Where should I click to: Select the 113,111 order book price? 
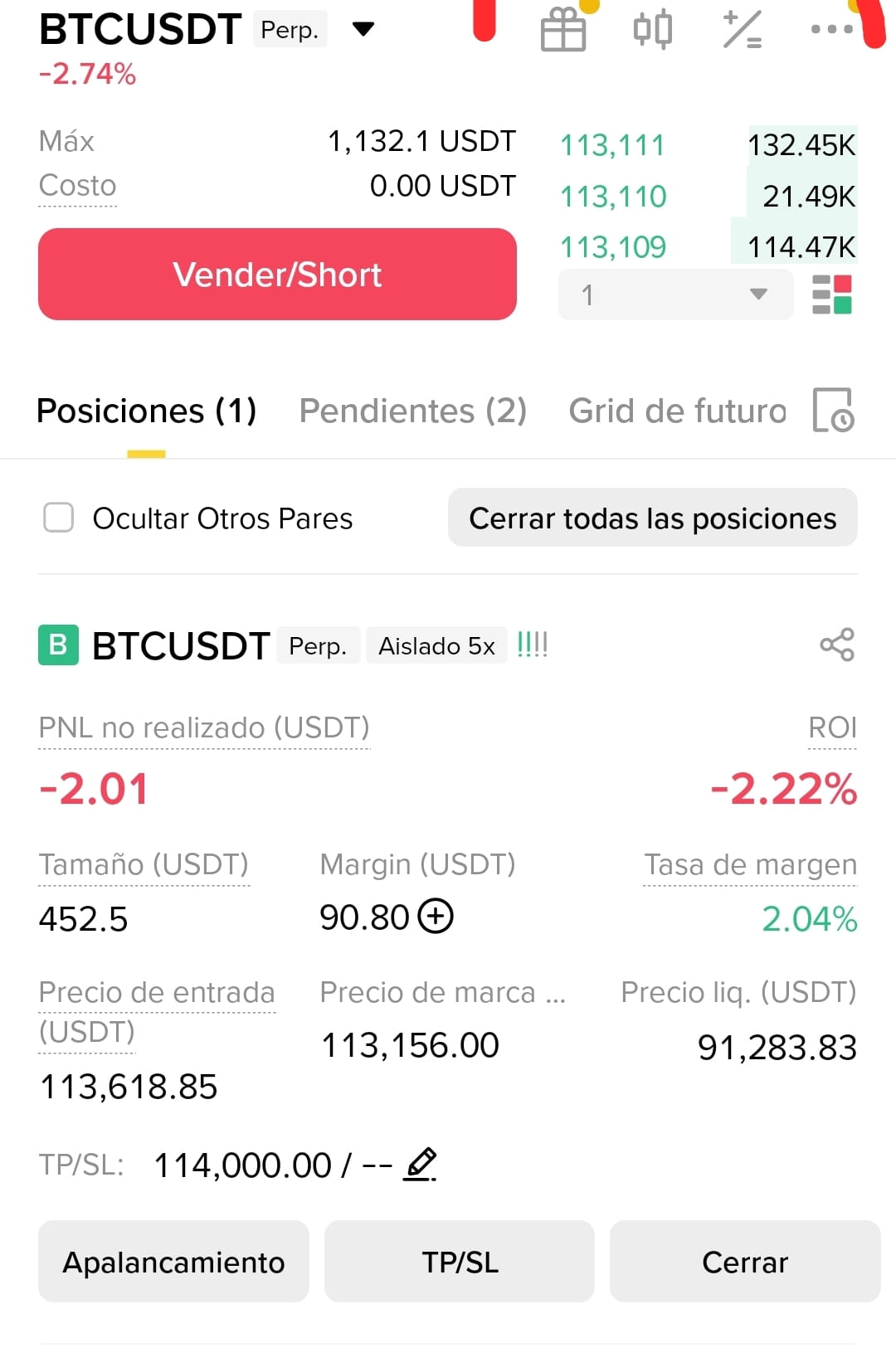coord(612,145)
